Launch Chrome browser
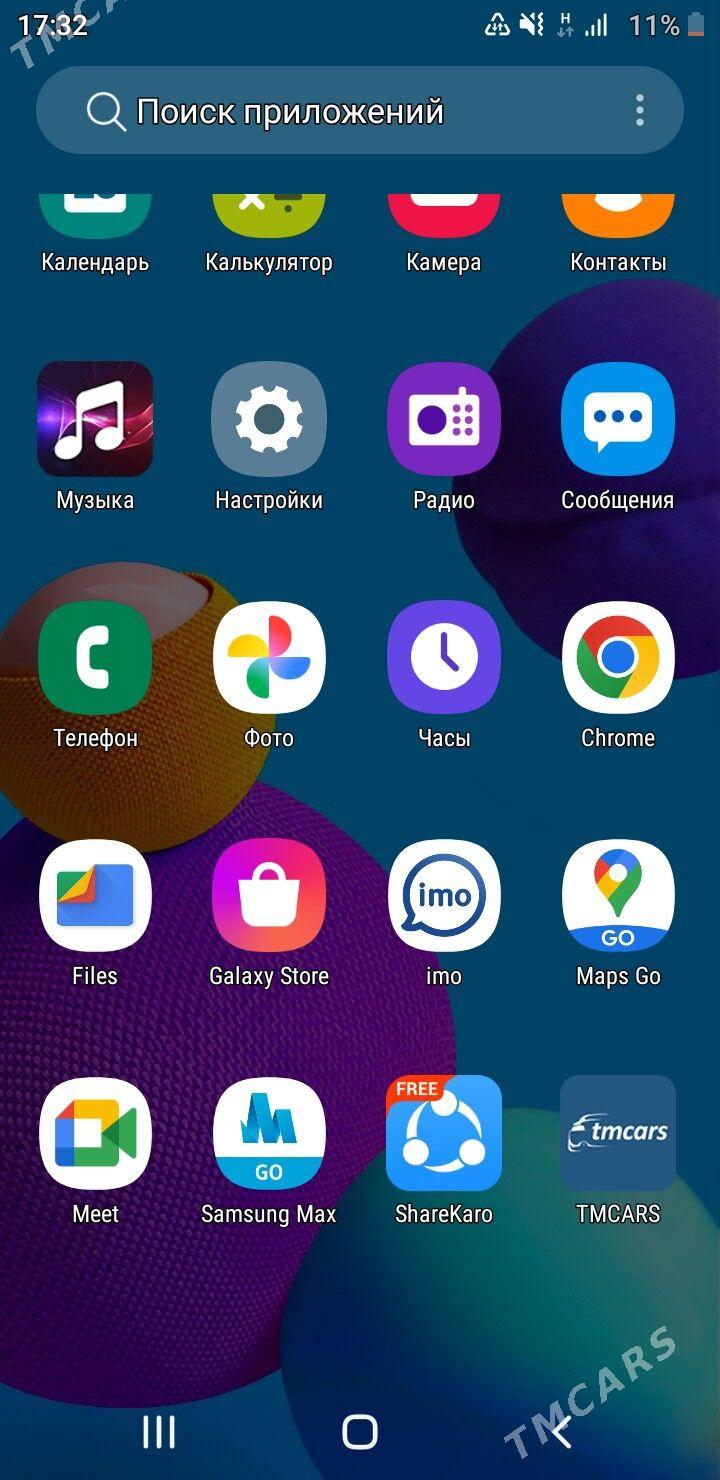This screenshot has height=1480, width=720. [618, 658]
